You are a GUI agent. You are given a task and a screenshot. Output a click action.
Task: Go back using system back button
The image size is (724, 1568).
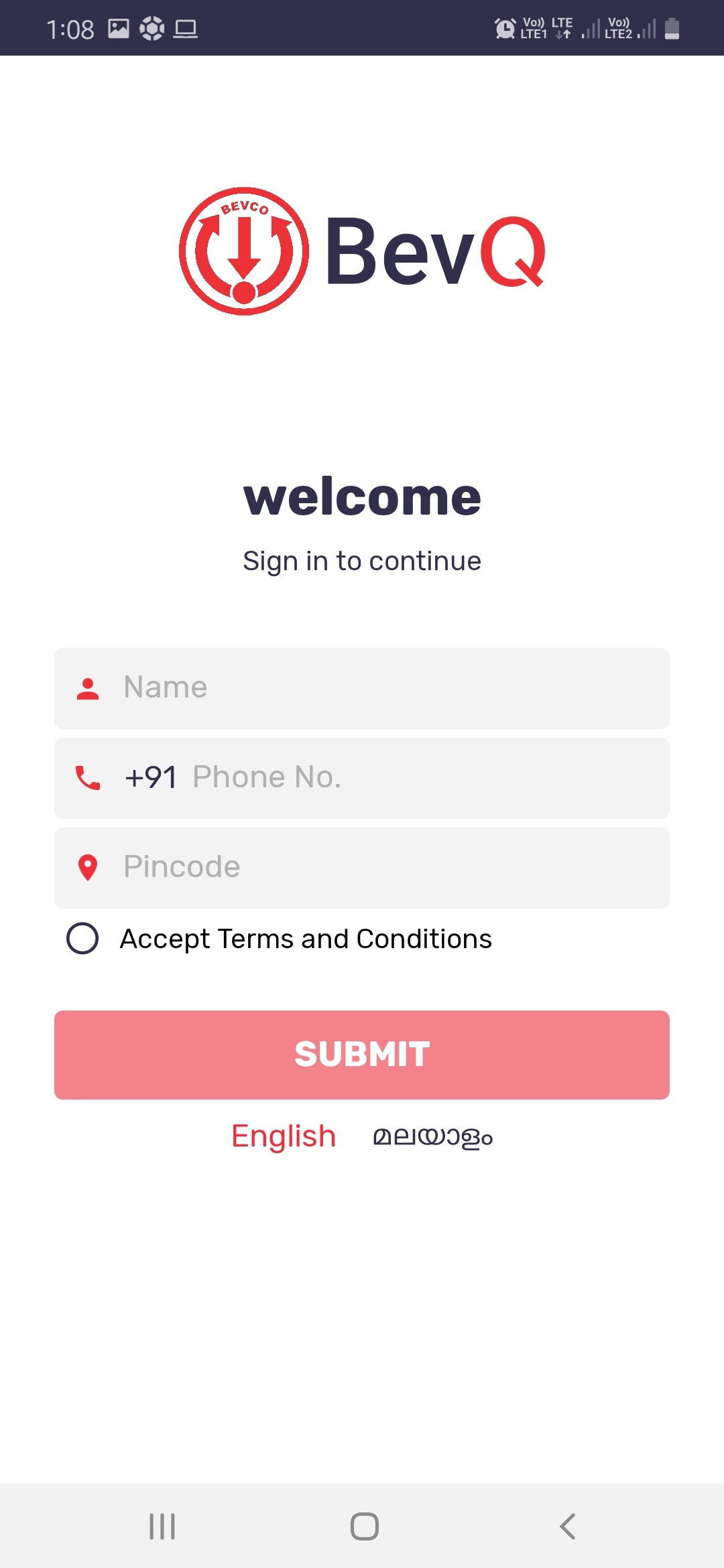tap(567, 1526)
